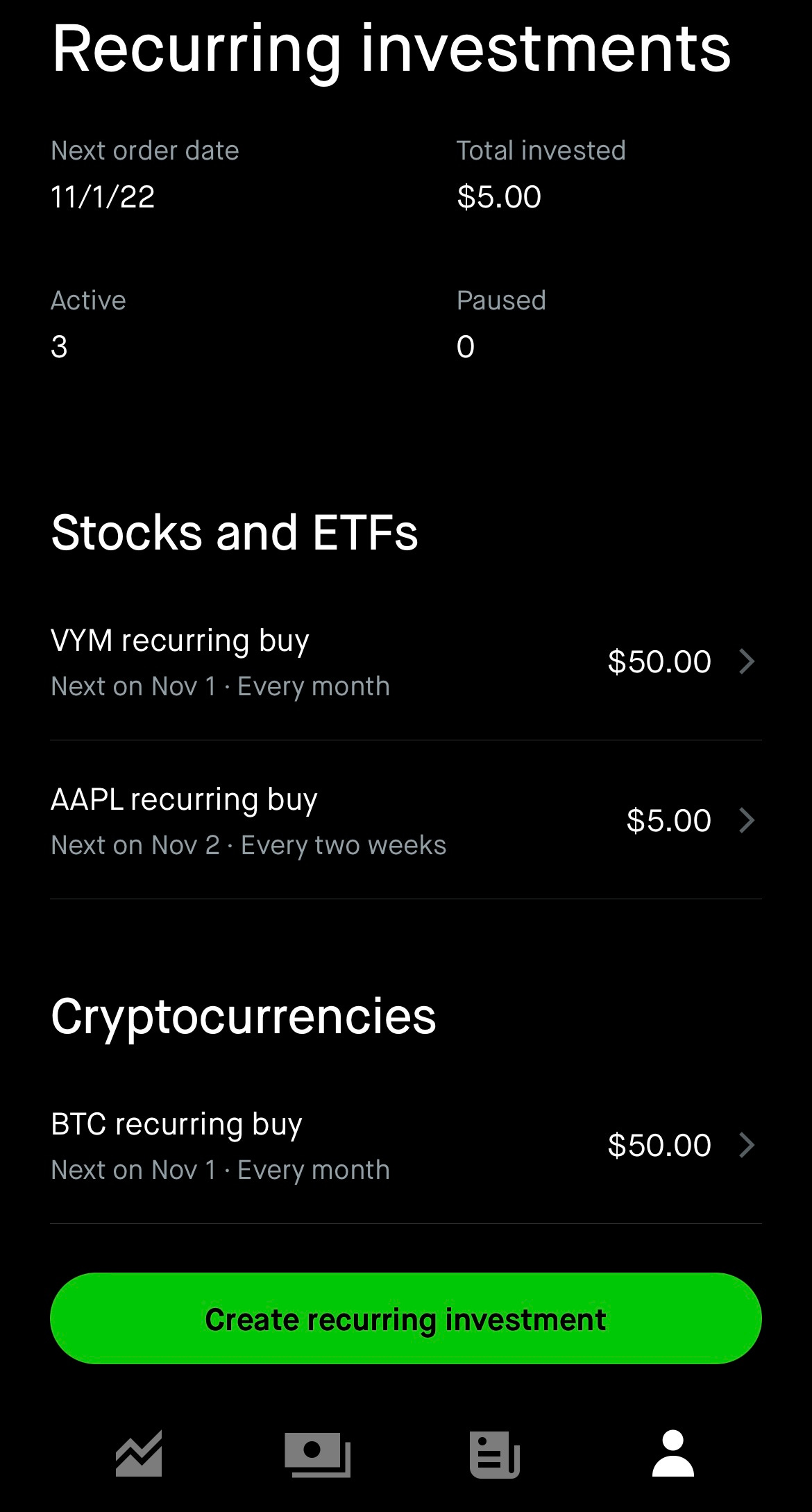Viewport: 812px width, 1512px height.
Task: Tap Create recurring investment button
Action: tap(405, 1318)
